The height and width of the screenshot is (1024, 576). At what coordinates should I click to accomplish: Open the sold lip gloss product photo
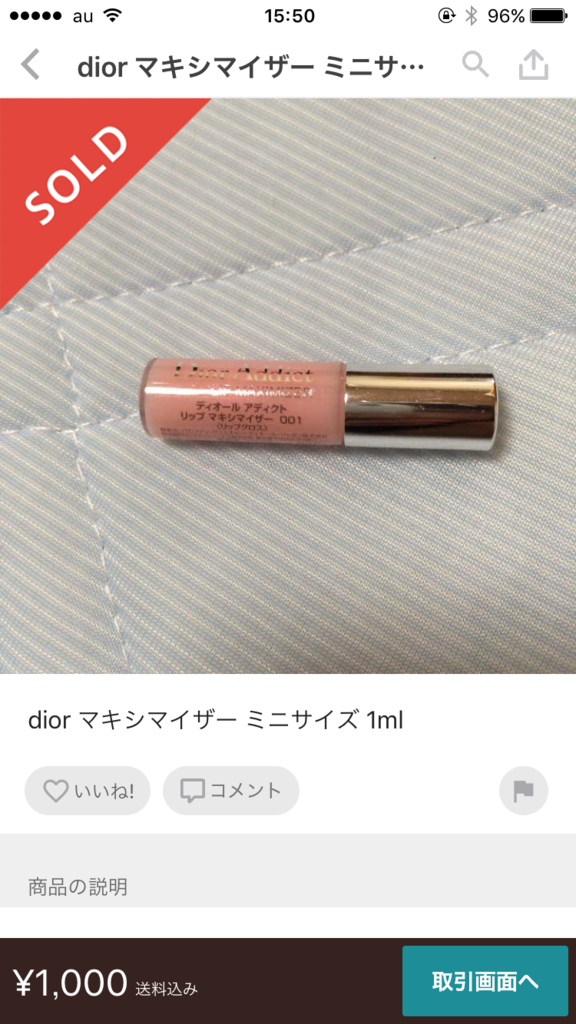(x=288, y=386)
